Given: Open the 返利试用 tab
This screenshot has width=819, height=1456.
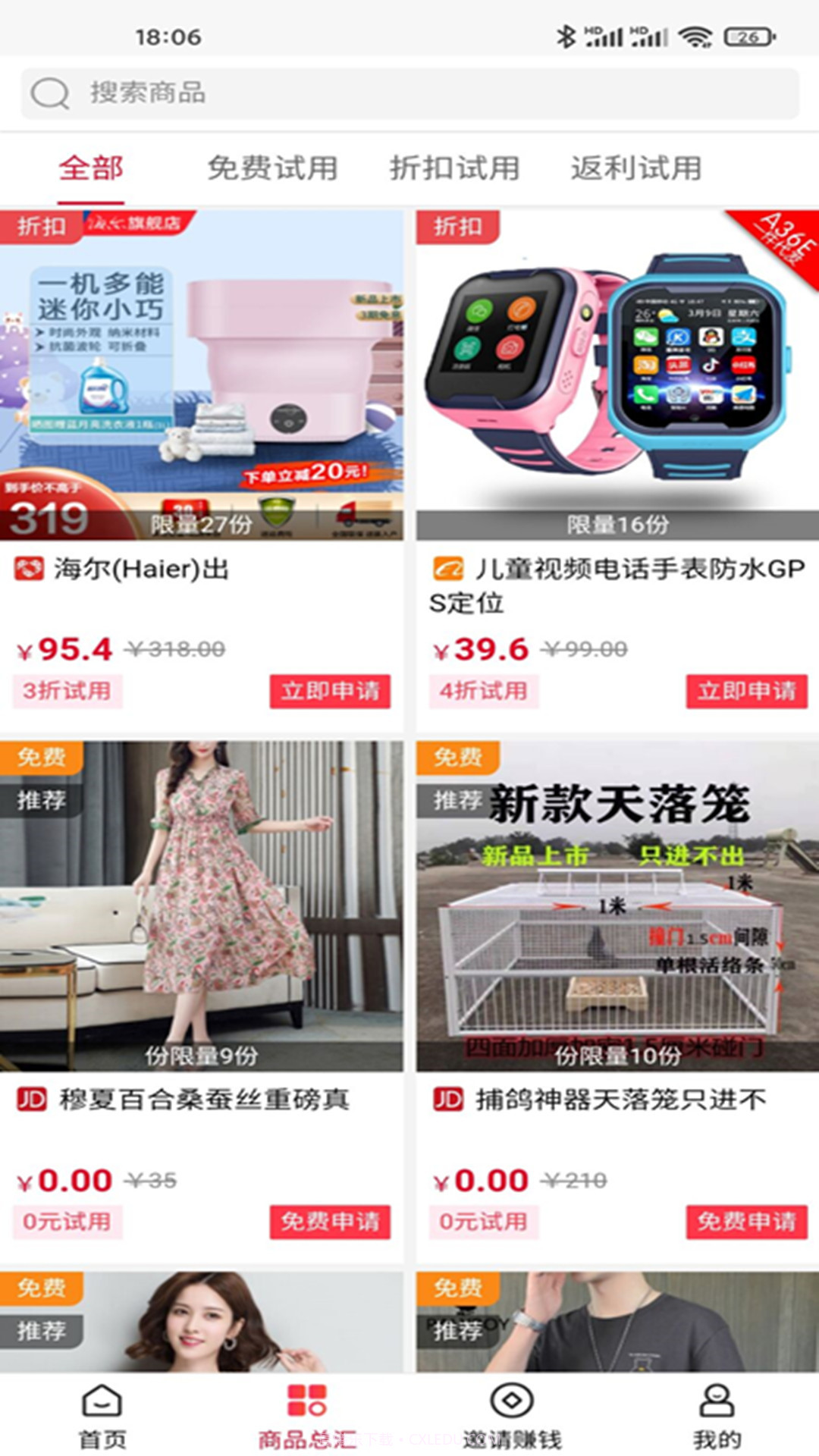Looking at the screenshot, I should point(635,168).
